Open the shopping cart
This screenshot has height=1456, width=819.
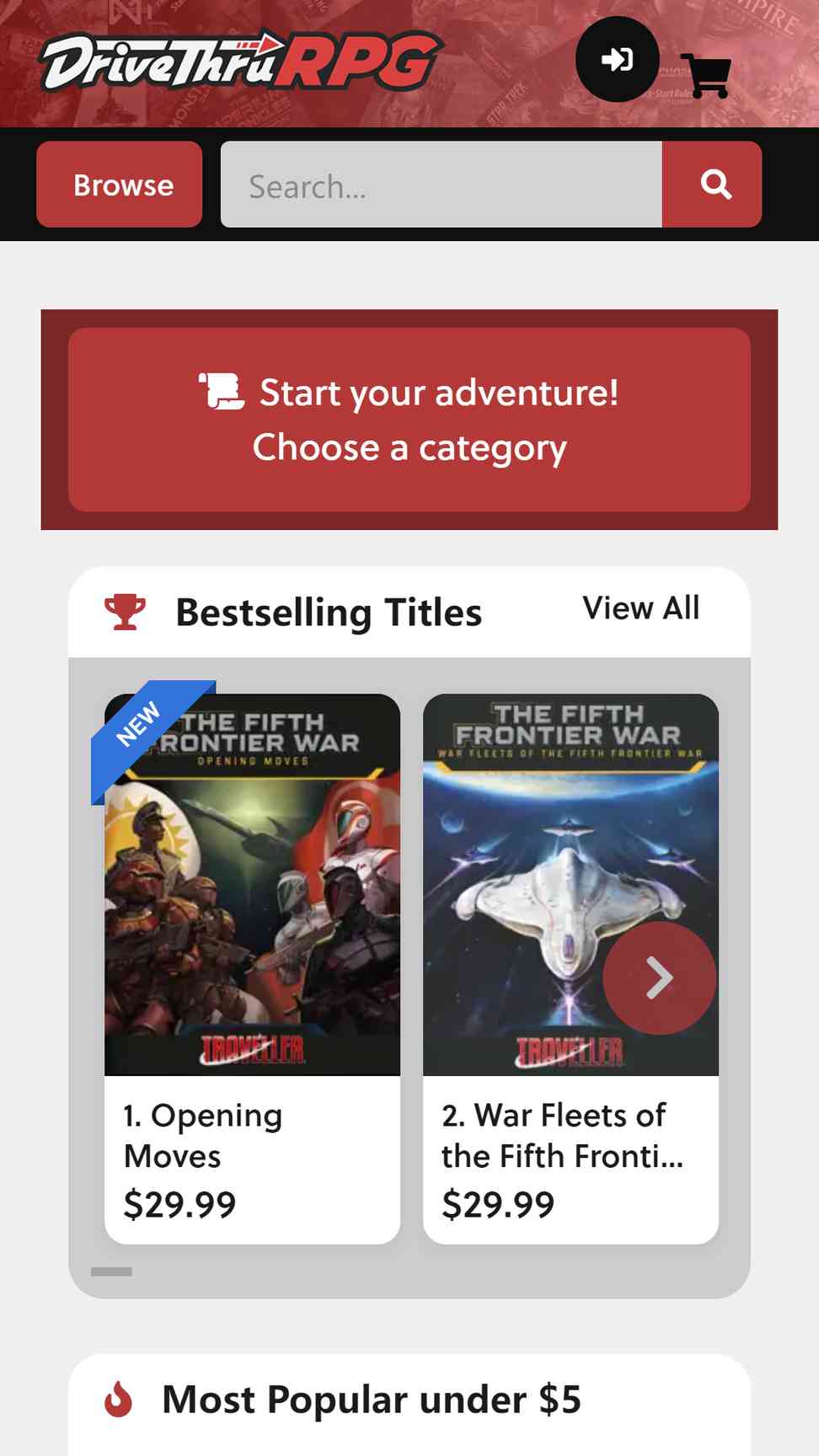(706, 76)
